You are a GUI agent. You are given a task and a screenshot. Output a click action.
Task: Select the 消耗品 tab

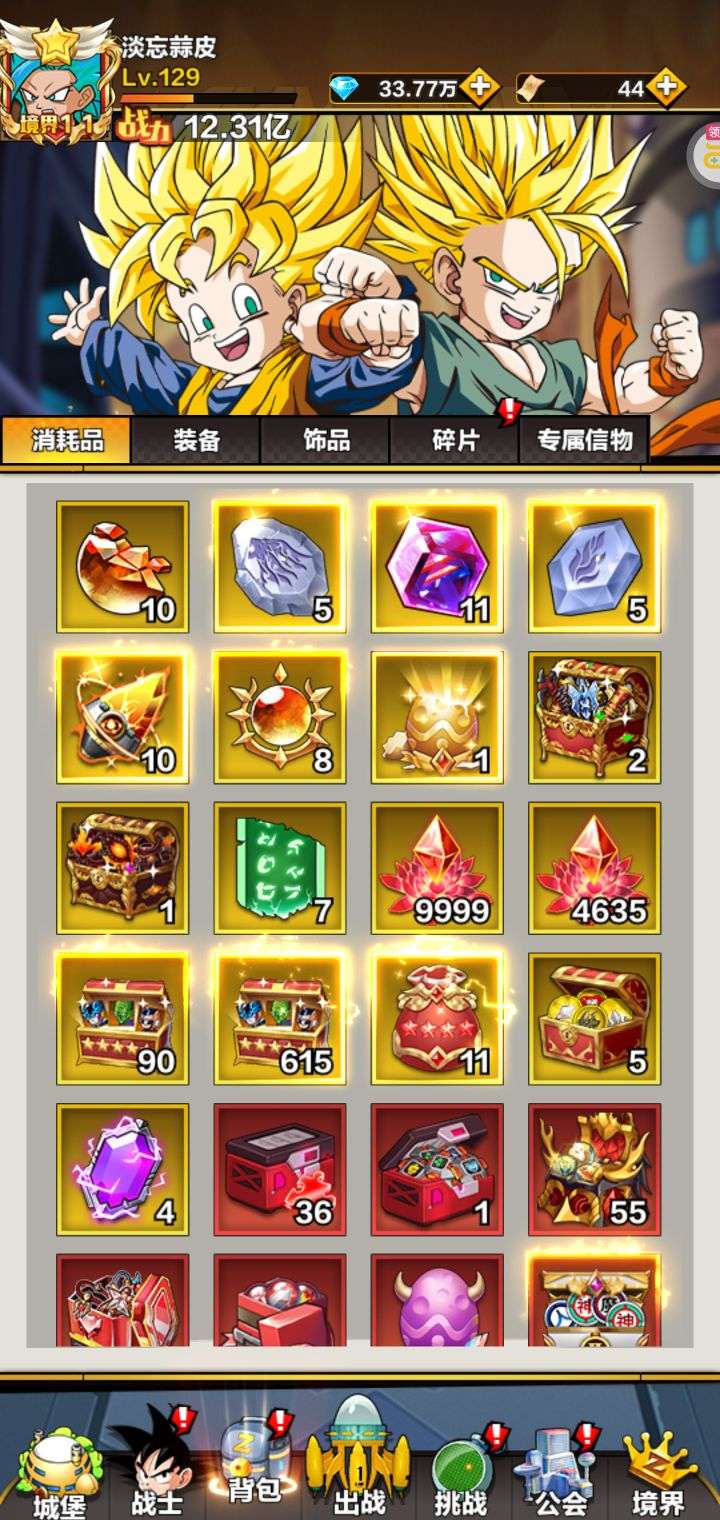coord(66,440)
